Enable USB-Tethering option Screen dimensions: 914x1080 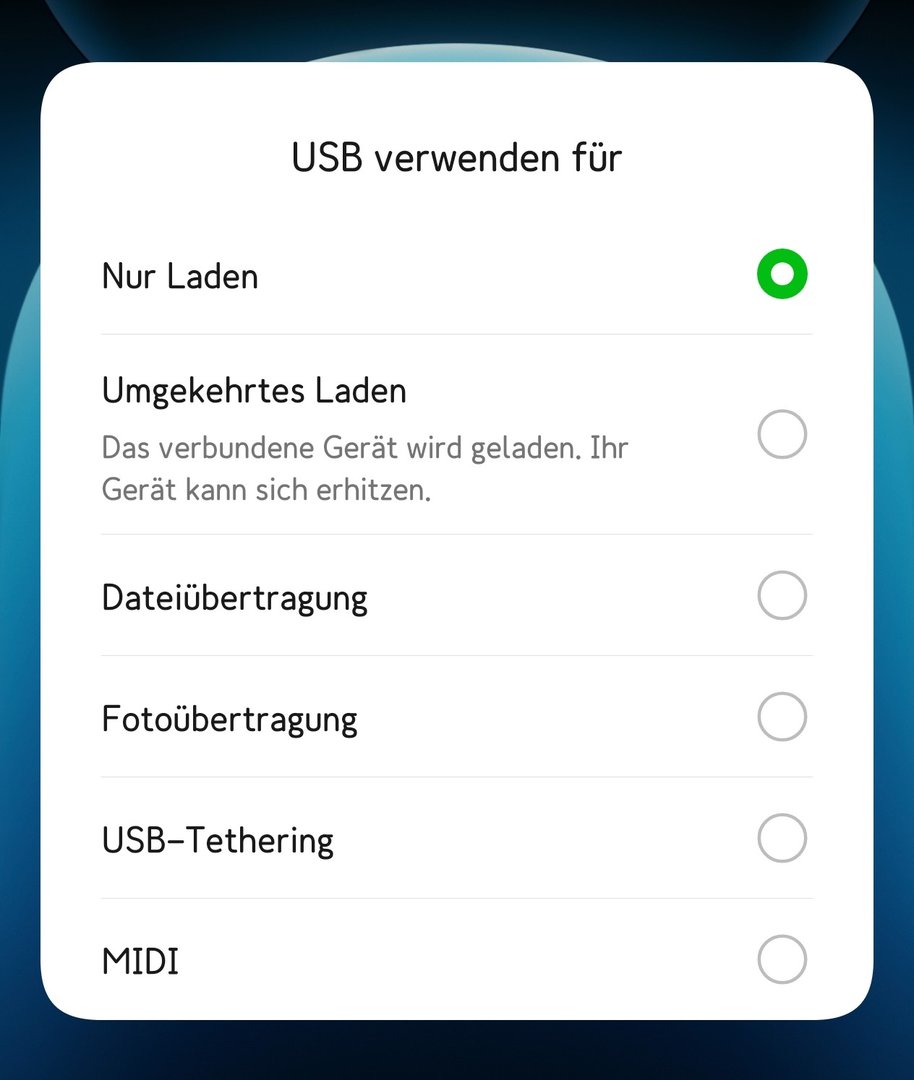pos(781,838)
